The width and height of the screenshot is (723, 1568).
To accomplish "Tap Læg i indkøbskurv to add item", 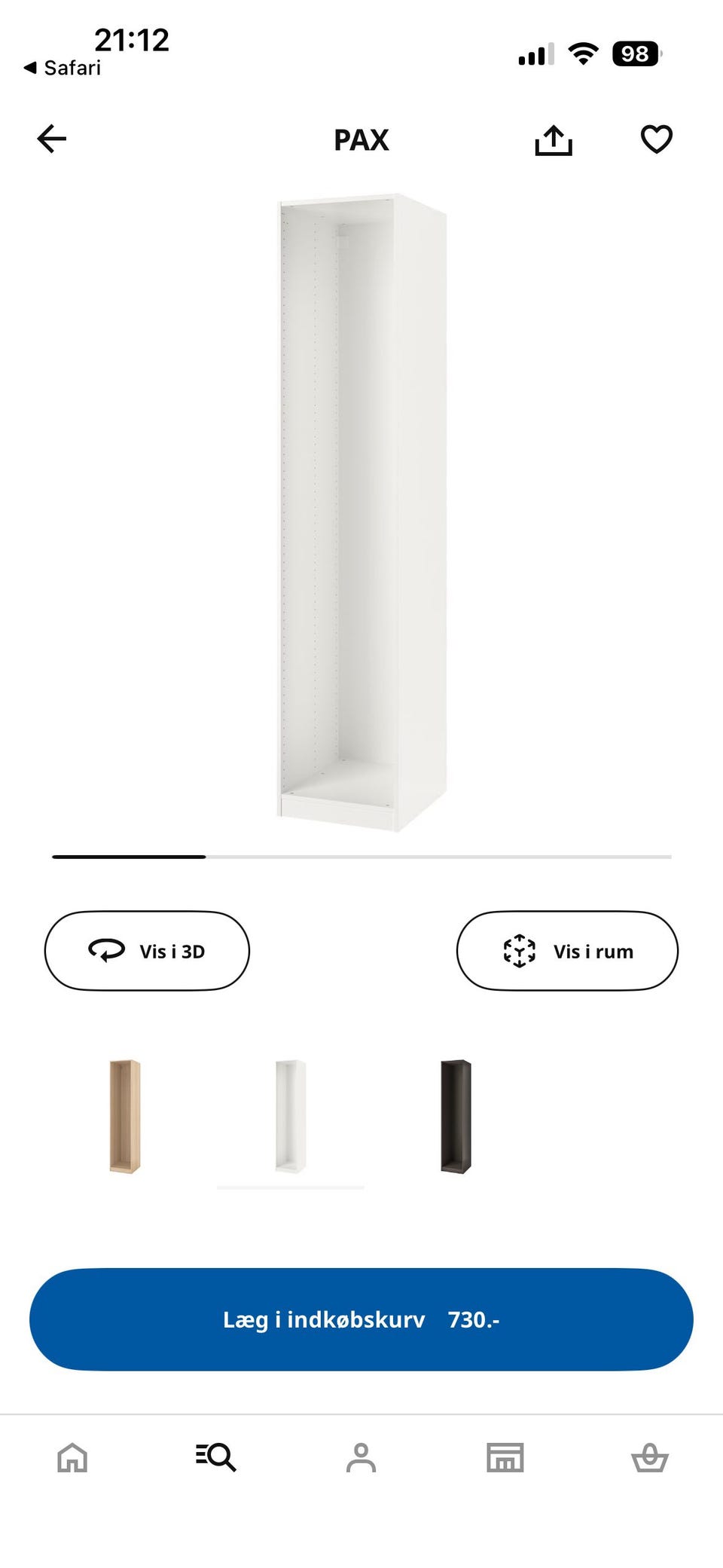I will click(361, 1319).
